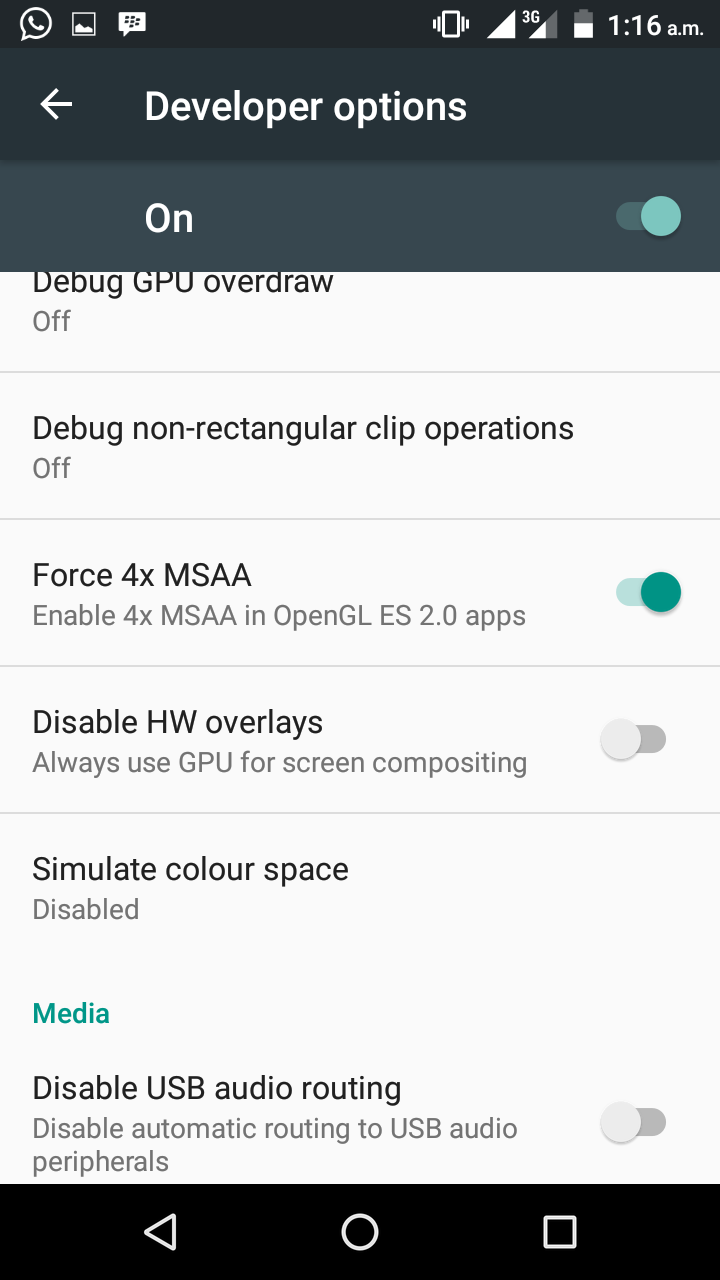
Task: Turn off the Developer options master switch
Action: 648,217
